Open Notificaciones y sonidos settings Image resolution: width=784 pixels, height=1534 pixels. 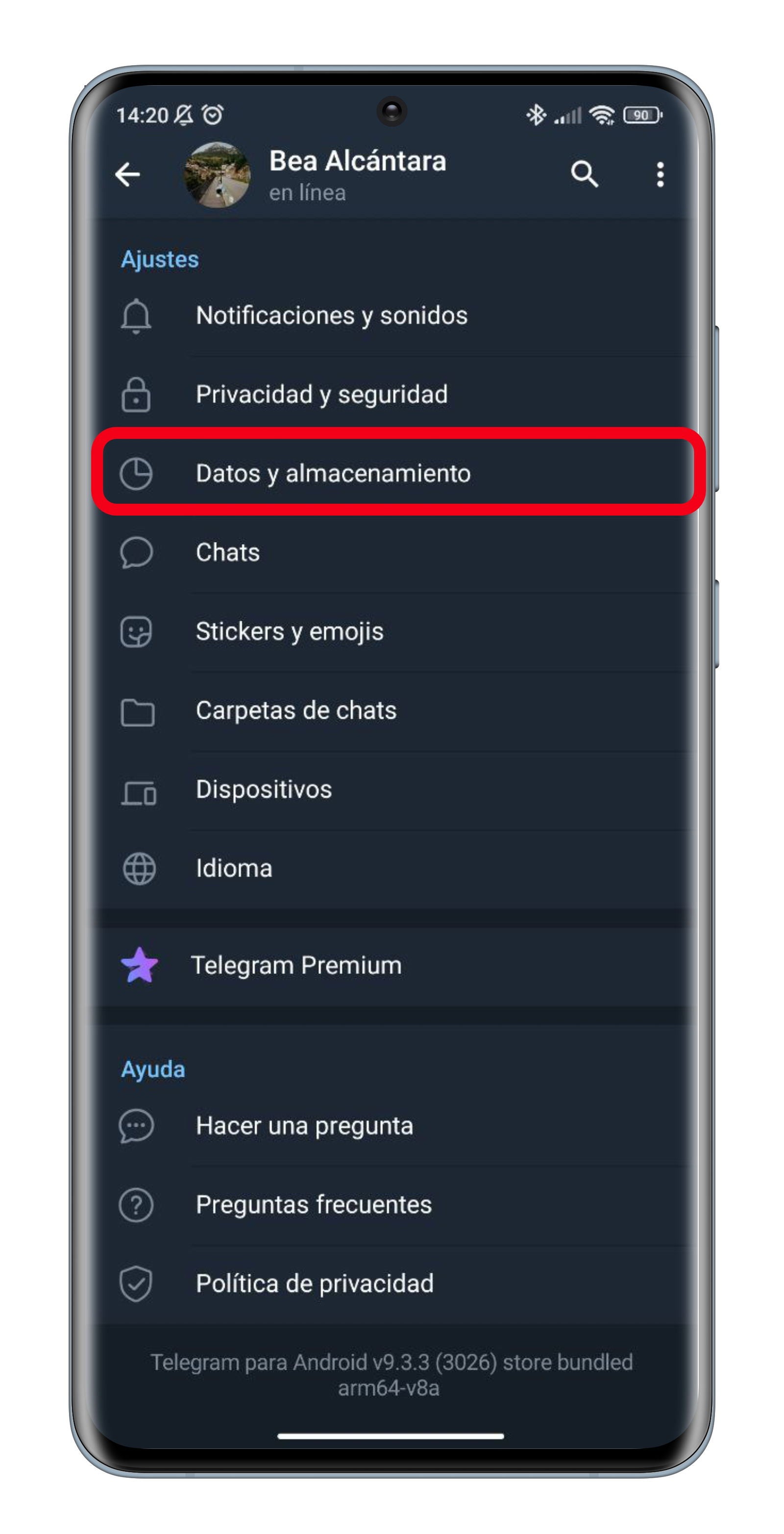tap(332, 315)
